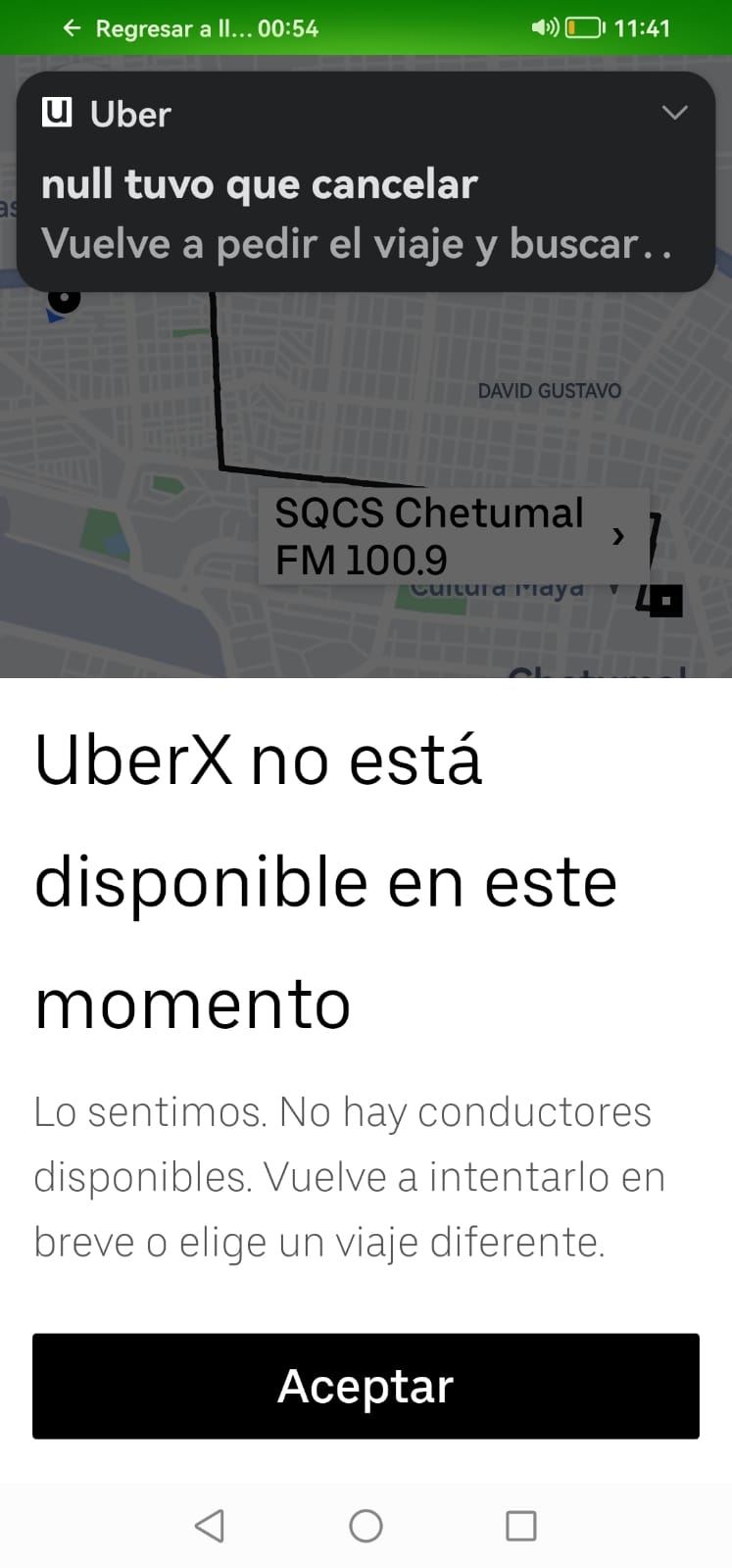The height and width of the screenshot is (1568, 732).
Task: Open the SQCS Chetumal FM 100.9 destination label
Action: [454, 536]
